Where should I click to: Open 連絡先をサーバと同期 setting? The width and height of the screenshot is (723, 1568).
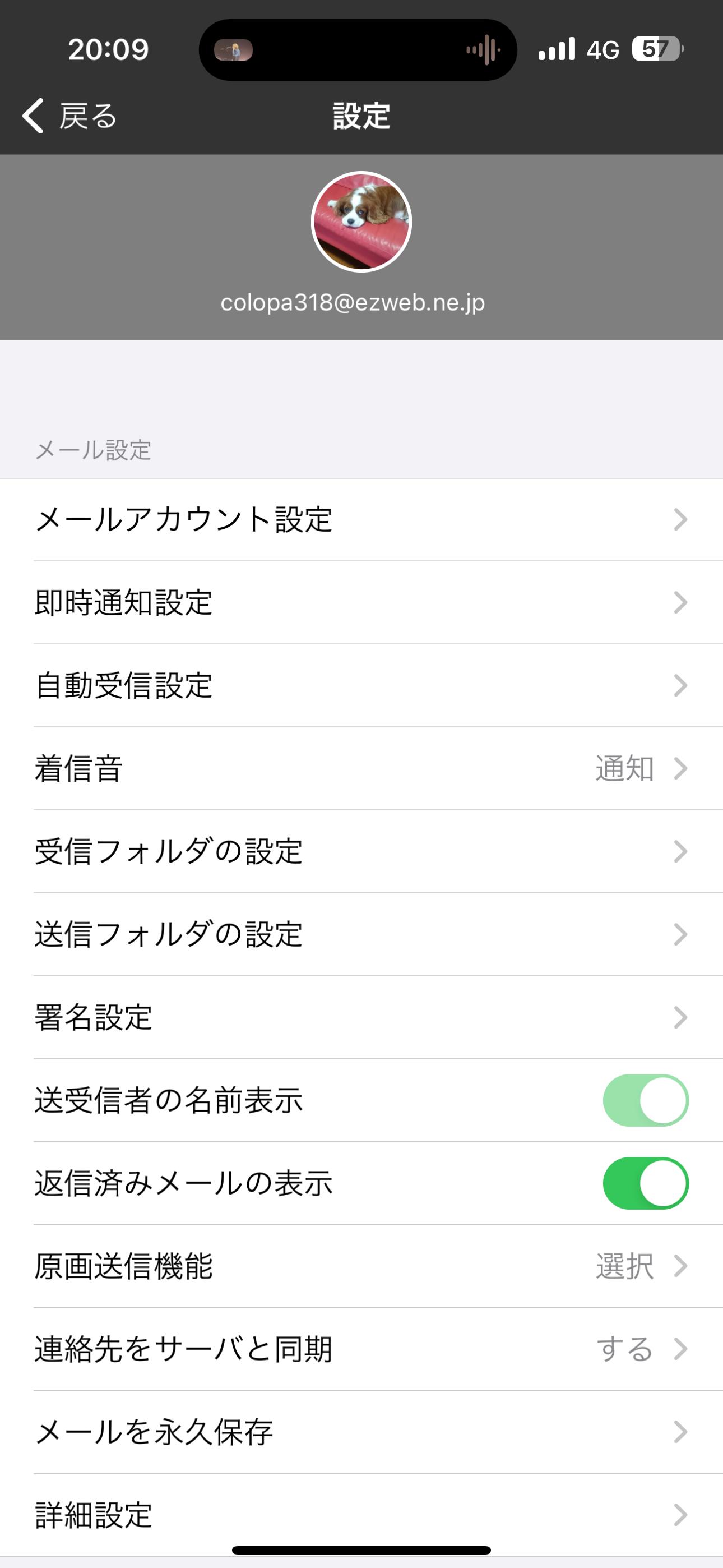[361, 1349]
